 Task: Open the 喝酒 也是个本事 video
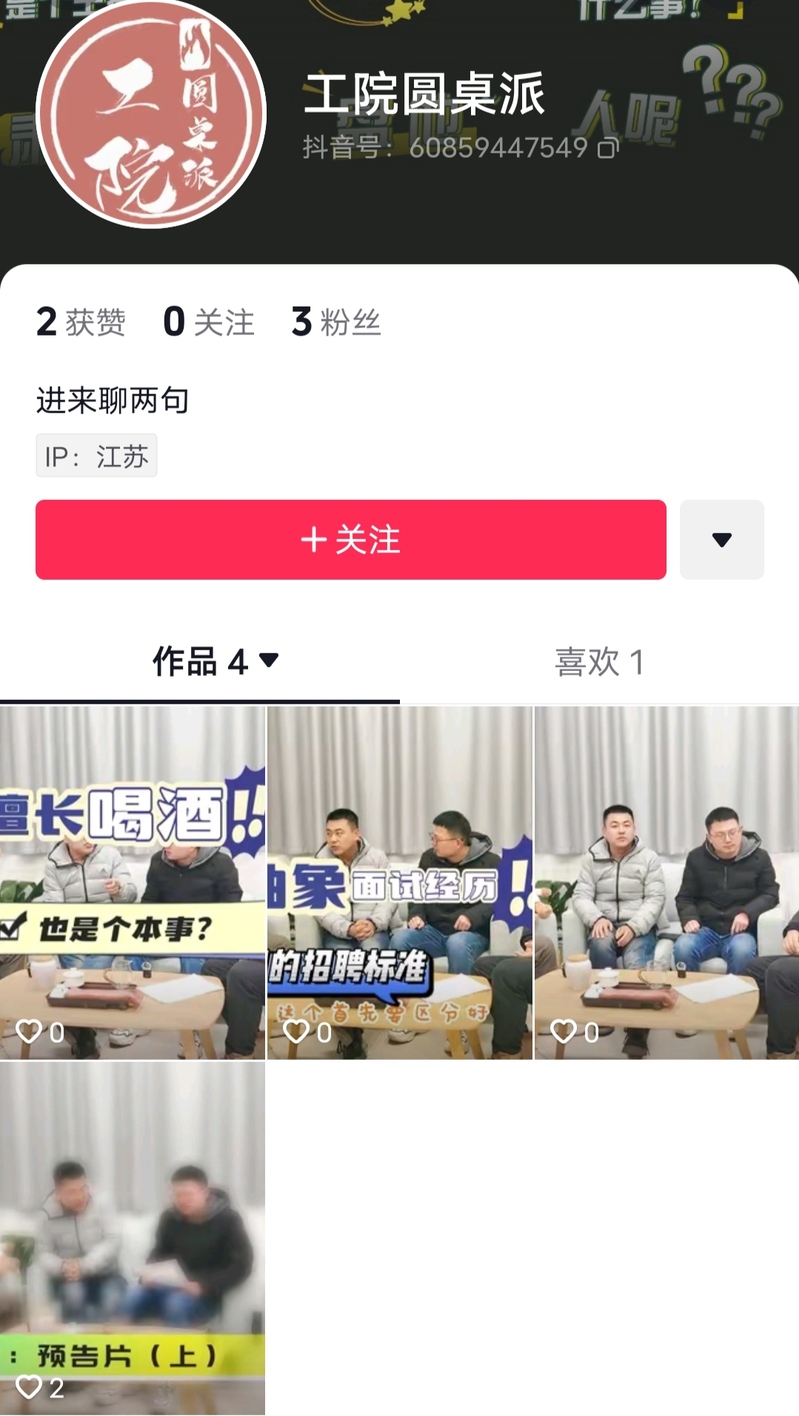click(132, 882)
